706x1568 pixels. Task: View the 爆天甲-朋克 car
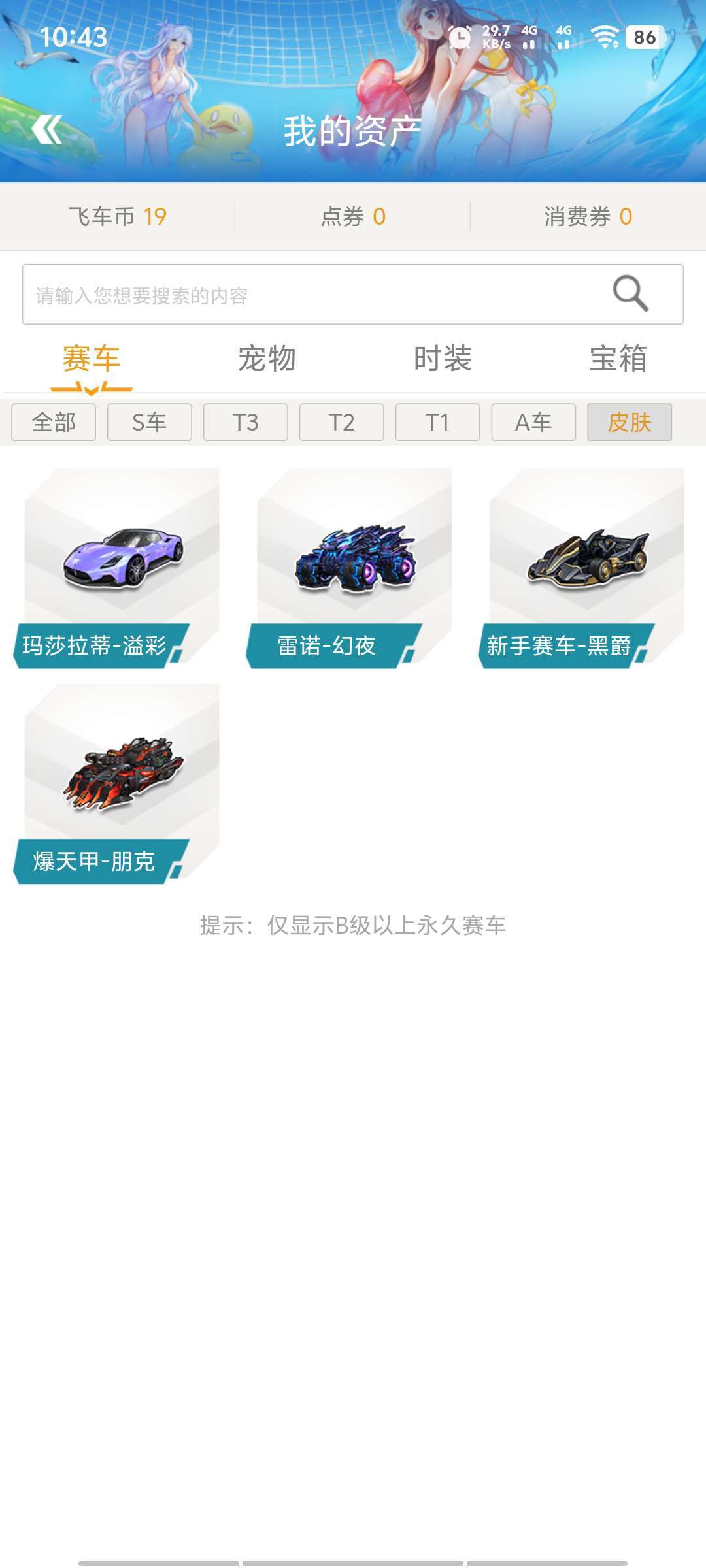[x=118, y=783]
